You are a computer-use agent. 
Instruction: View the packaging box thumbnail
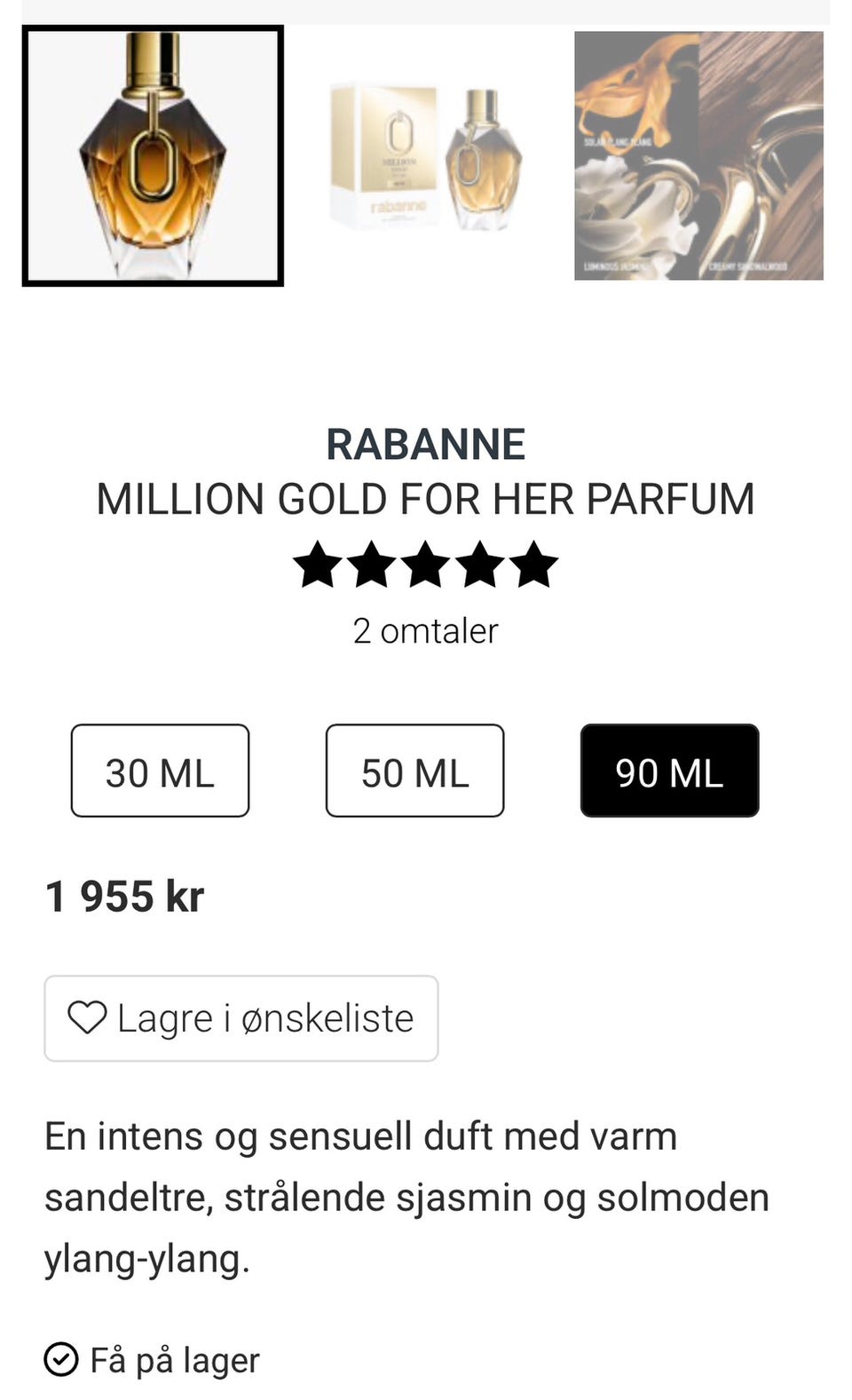point(425,156)
